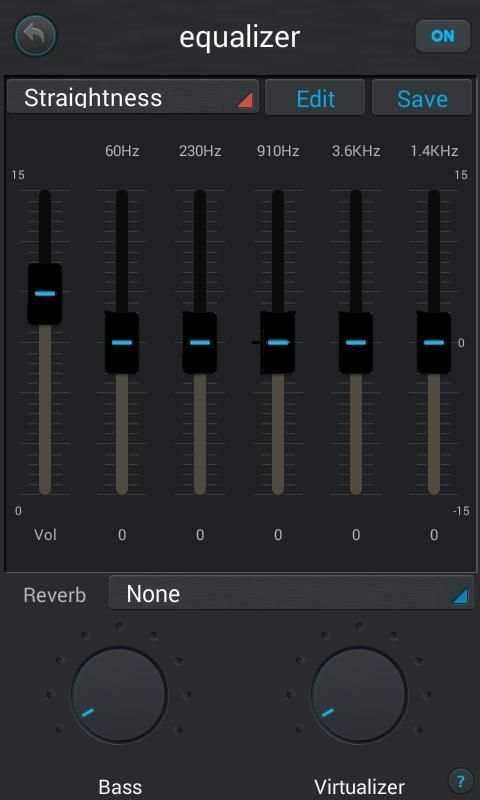Go back using the arrow icon
This screenshot has height=800, width=480.
[35, 35]
